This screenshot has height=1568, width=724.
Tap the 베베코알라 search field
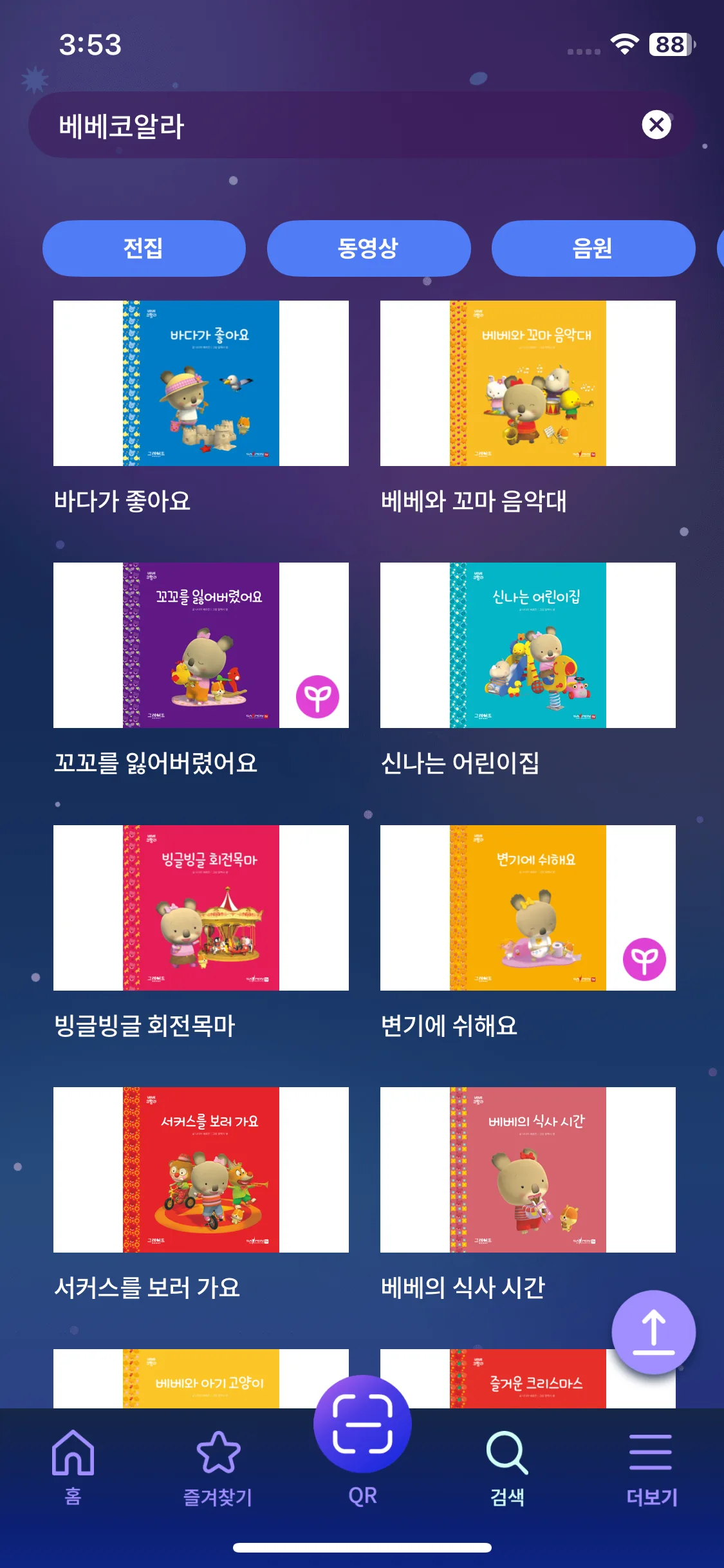click(x=322, y=125)
